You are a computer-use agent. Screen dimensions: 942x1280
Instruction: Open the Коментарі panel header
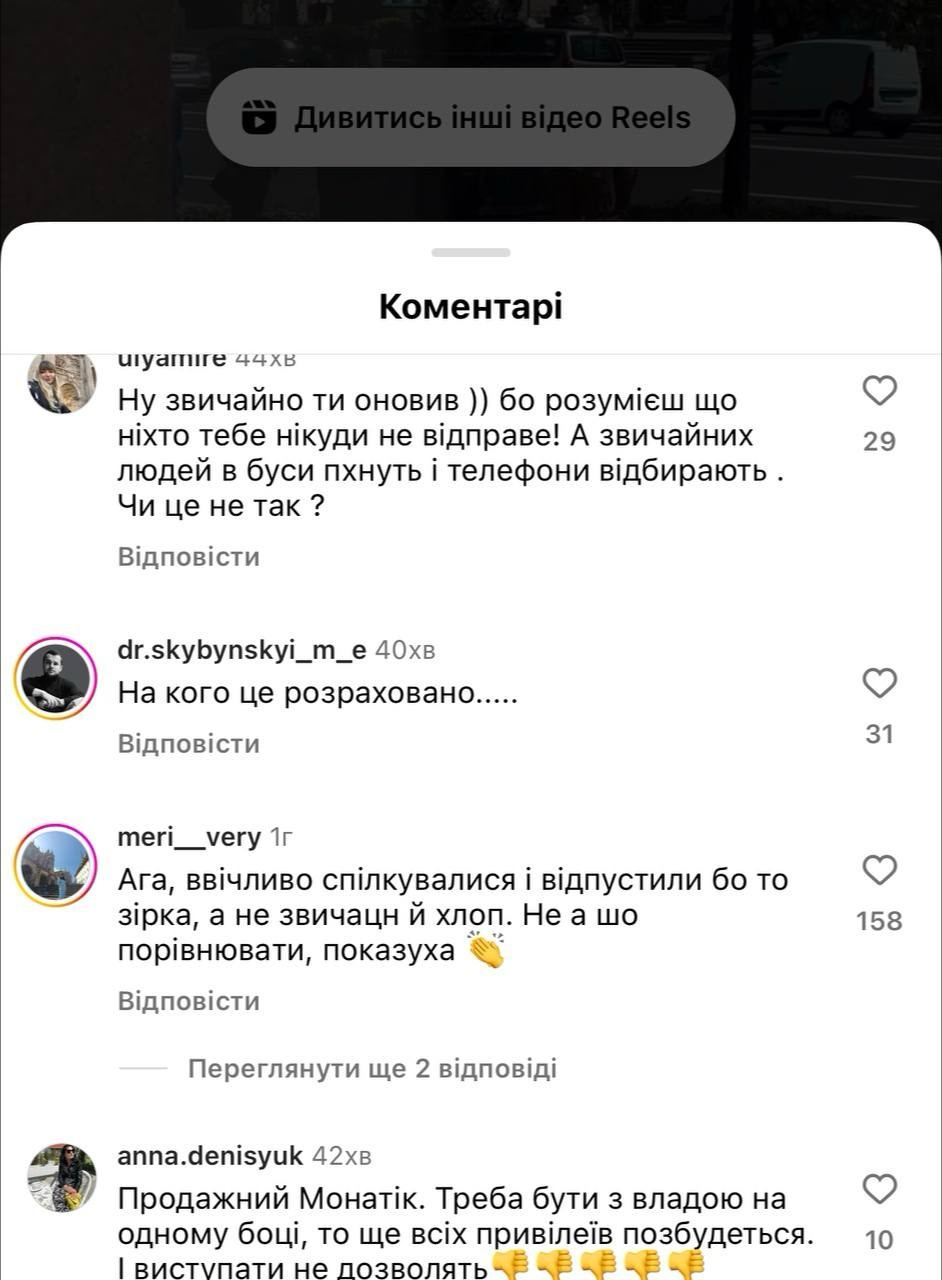click(470, 306)
